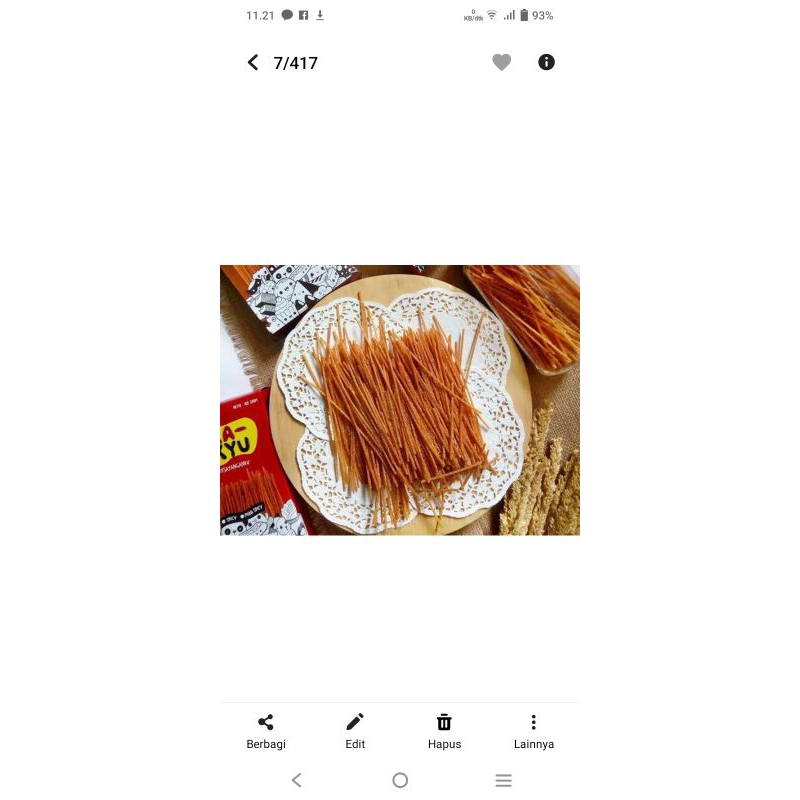Mark this photo as favorite
800x800 pixels.
pos(502,63)
